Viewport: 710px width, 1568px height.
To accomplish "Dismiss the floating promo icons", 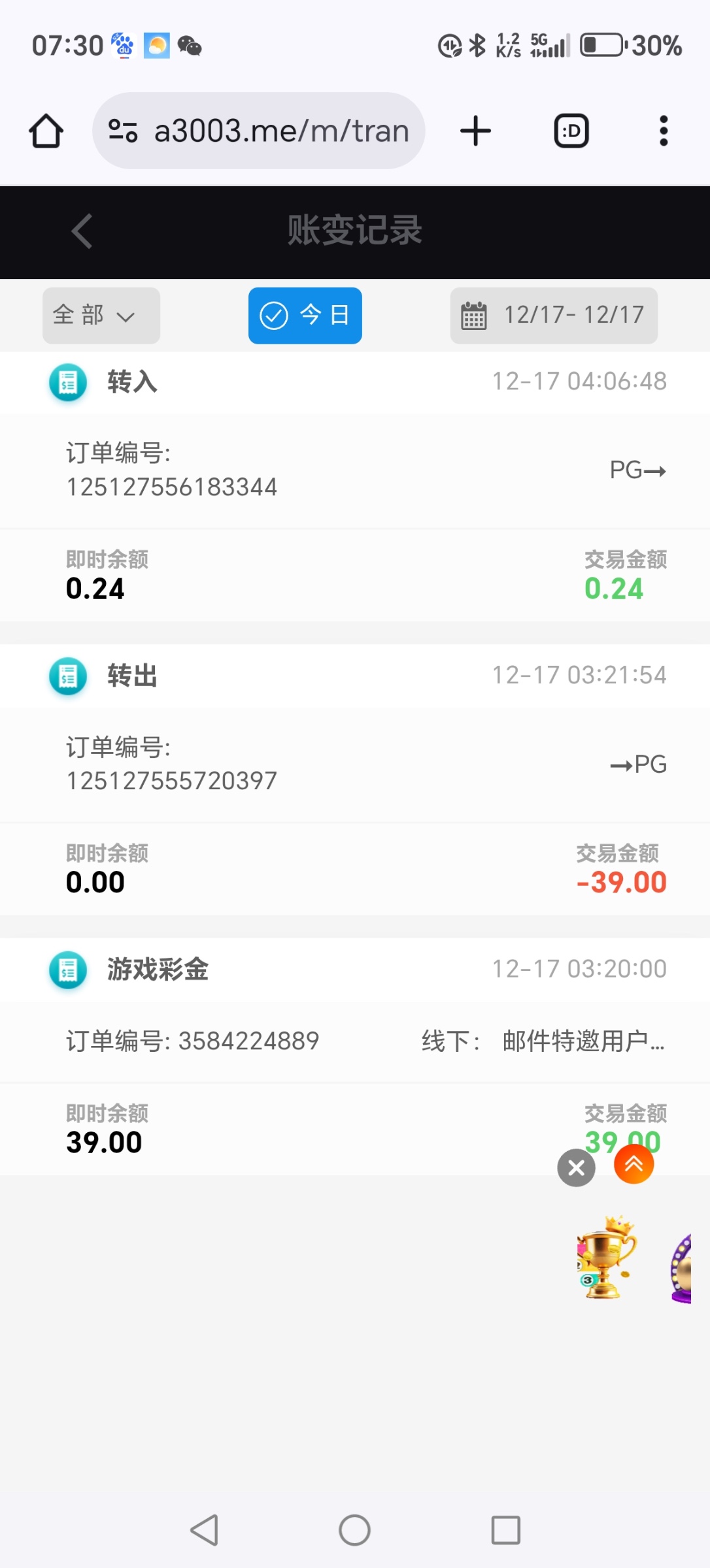I will (x=576, y=1168).
